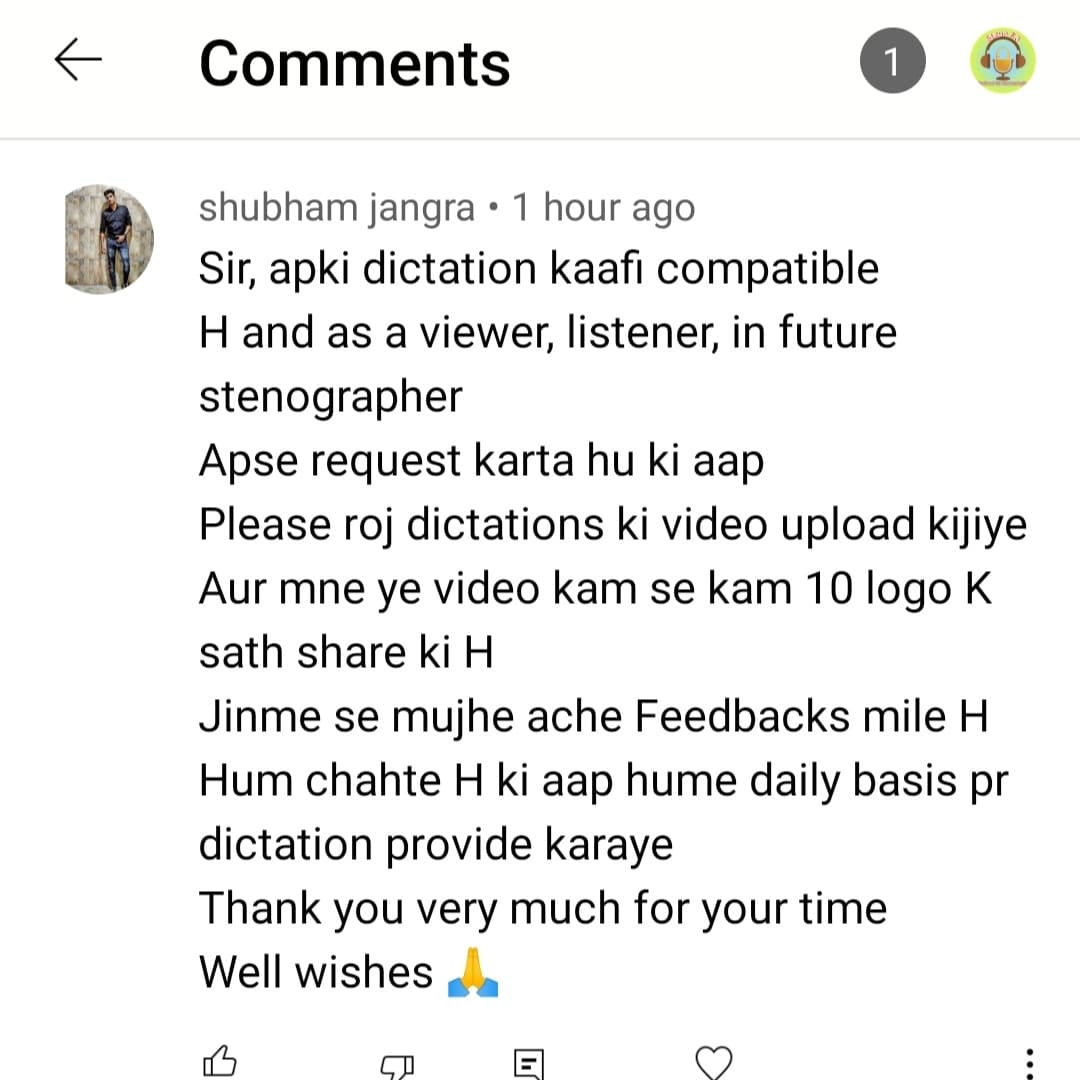Dislike shubham jangra's comment
Viewport: 1080px width, 1080px height.
pyautogui.click(x=396, y=1066)
